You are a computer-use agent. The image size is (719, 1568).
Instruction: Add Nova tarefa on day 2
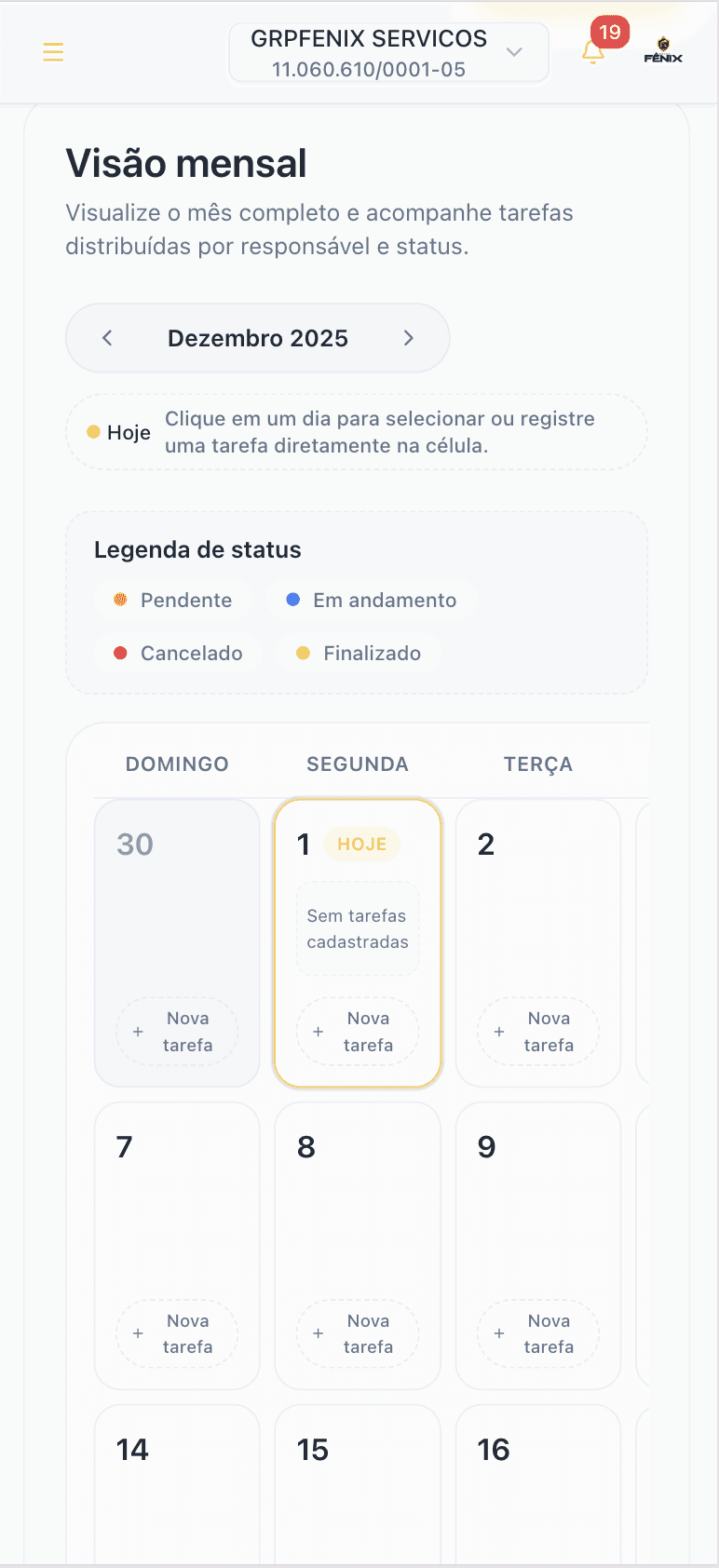pos(538,1032)
